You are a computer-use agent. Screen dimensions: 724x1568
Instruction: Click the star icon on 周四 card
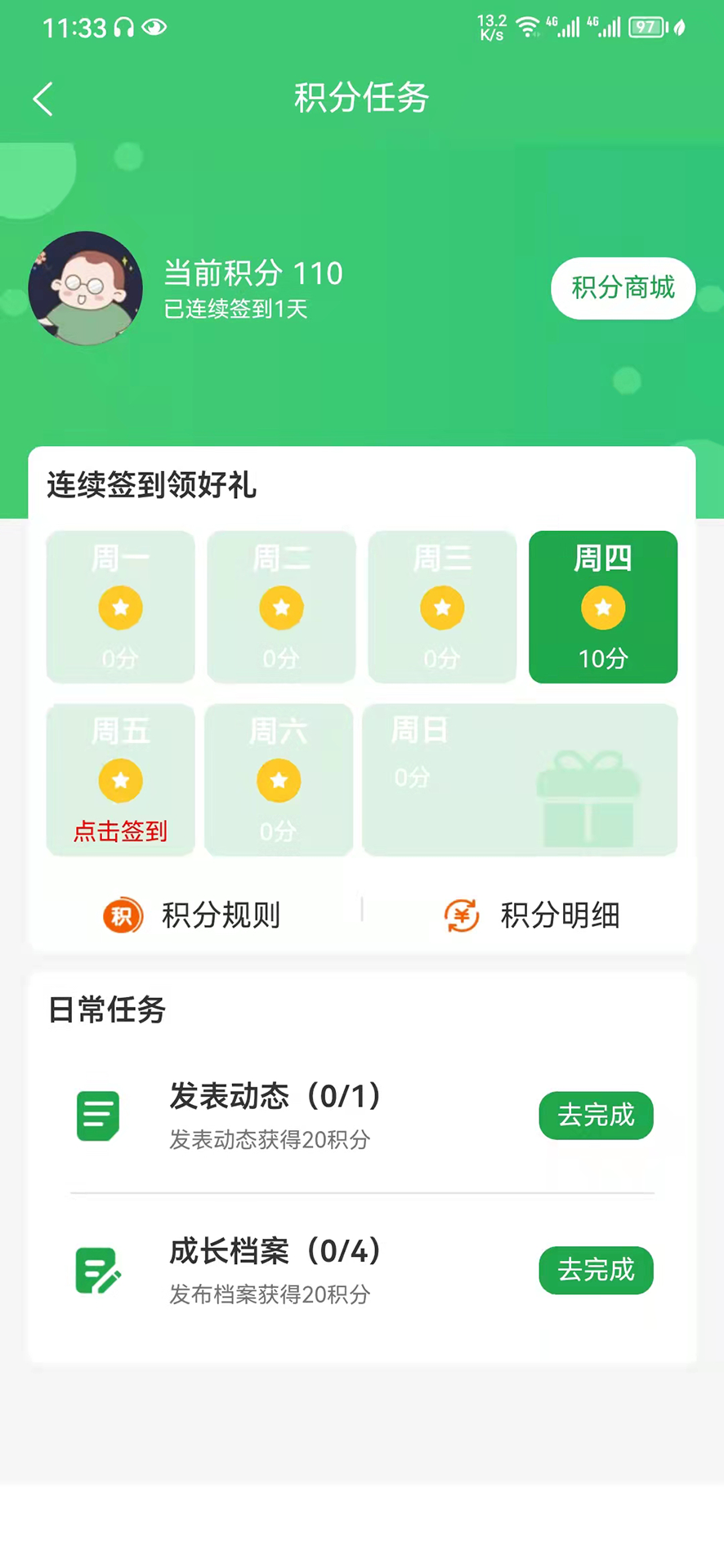click(603, 608)
